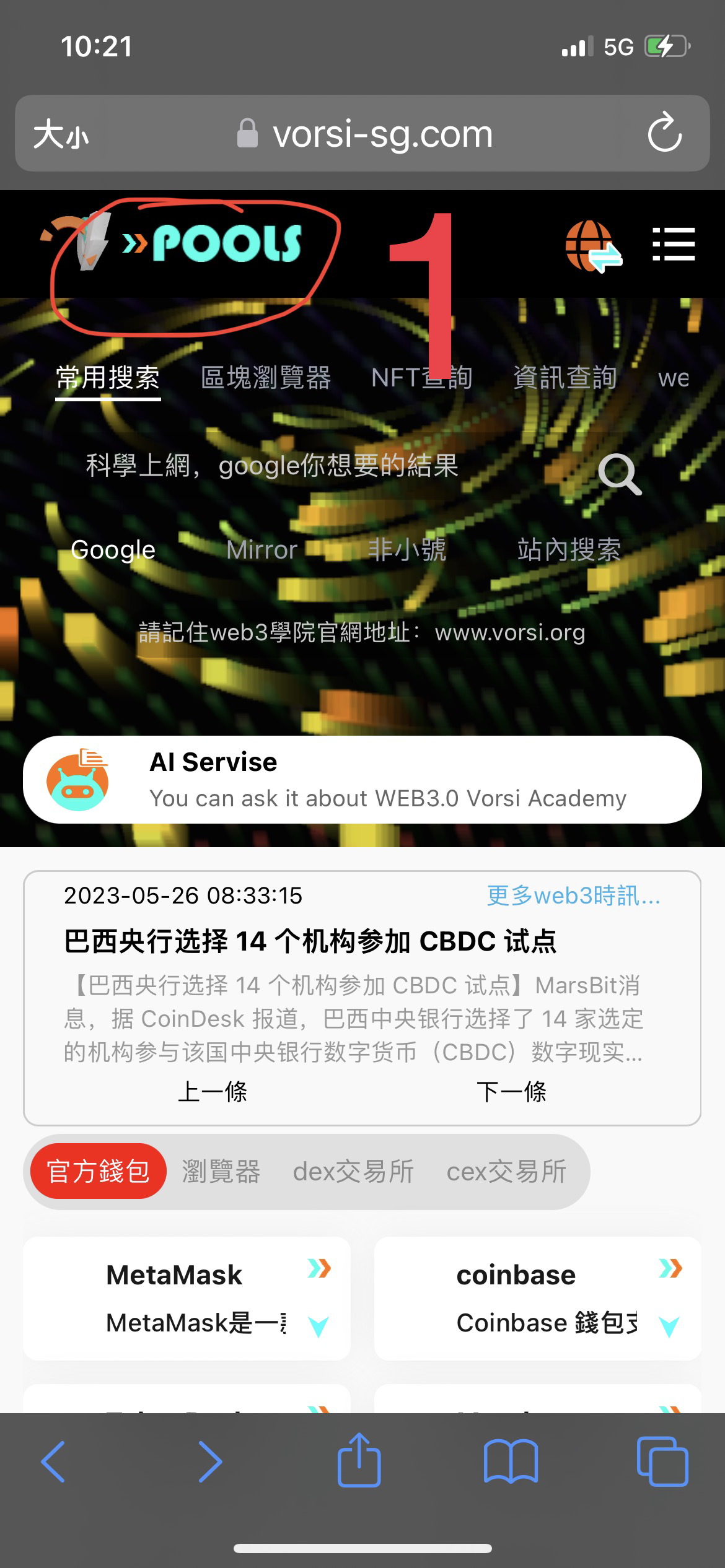Screen dimensions: 725x1568
Task: Open 更多web3時訊 news link
Action: pos(573,895)
